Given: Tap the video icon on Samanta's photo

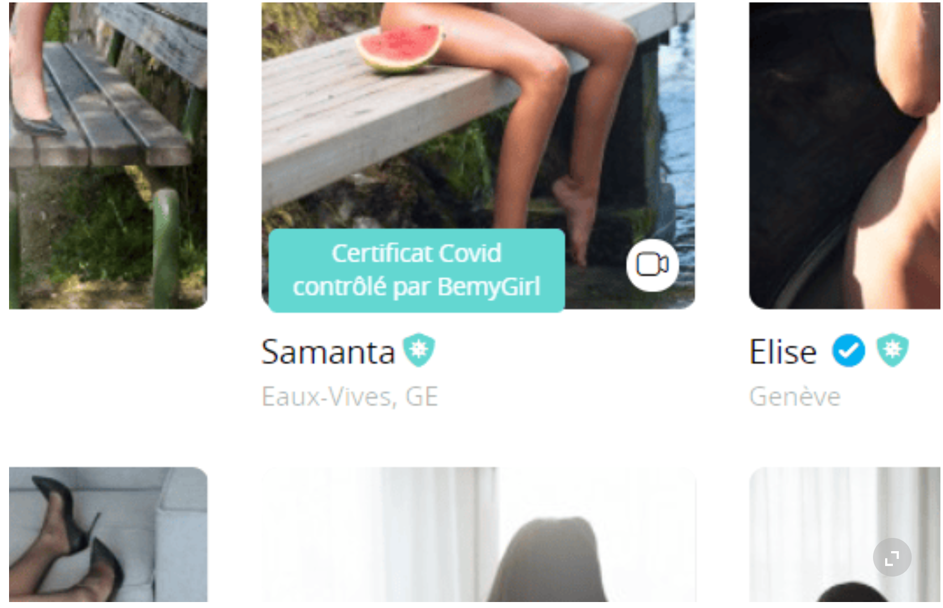Looking at the screenshot, I should pyautogui.click(x=652, y=265).
